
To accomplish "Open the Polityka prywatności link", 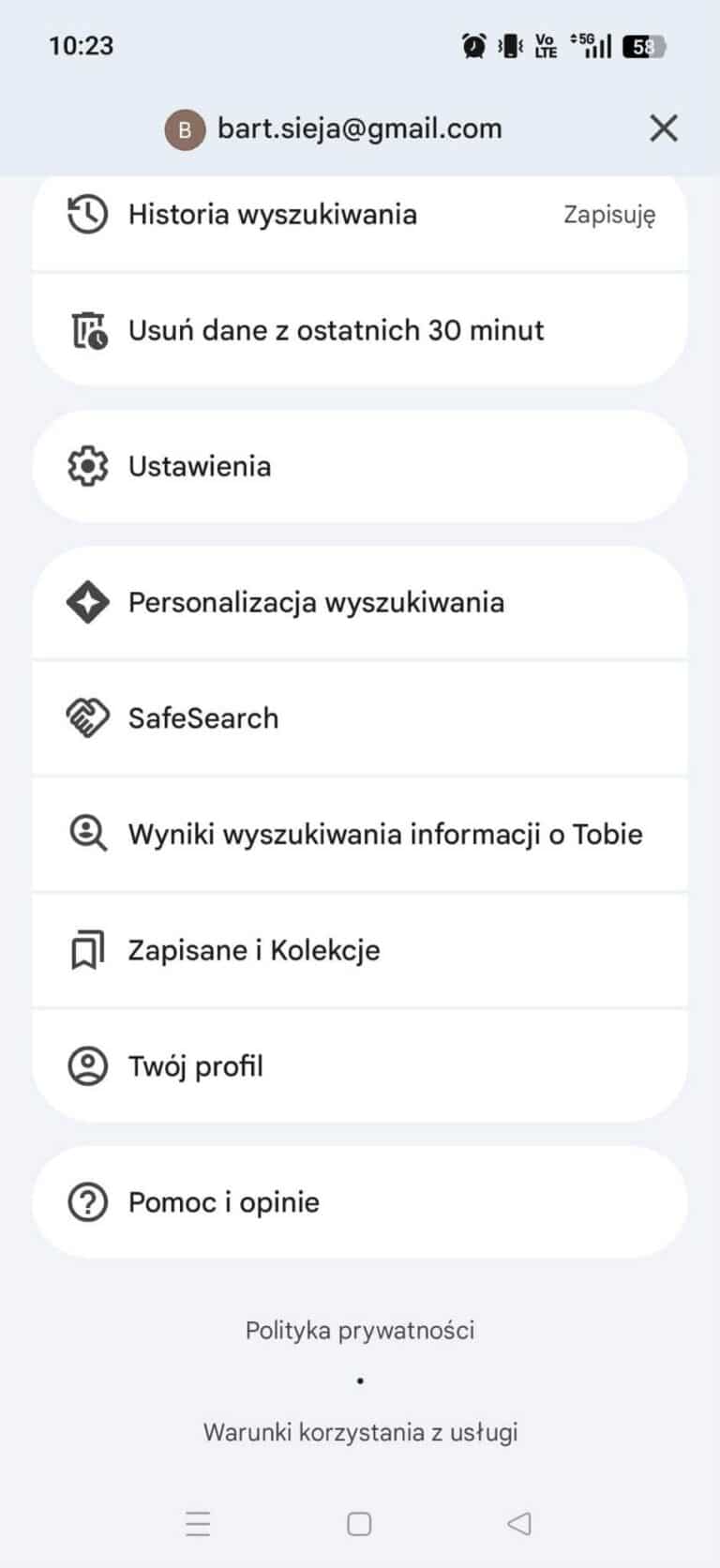I will [360, 1329].
